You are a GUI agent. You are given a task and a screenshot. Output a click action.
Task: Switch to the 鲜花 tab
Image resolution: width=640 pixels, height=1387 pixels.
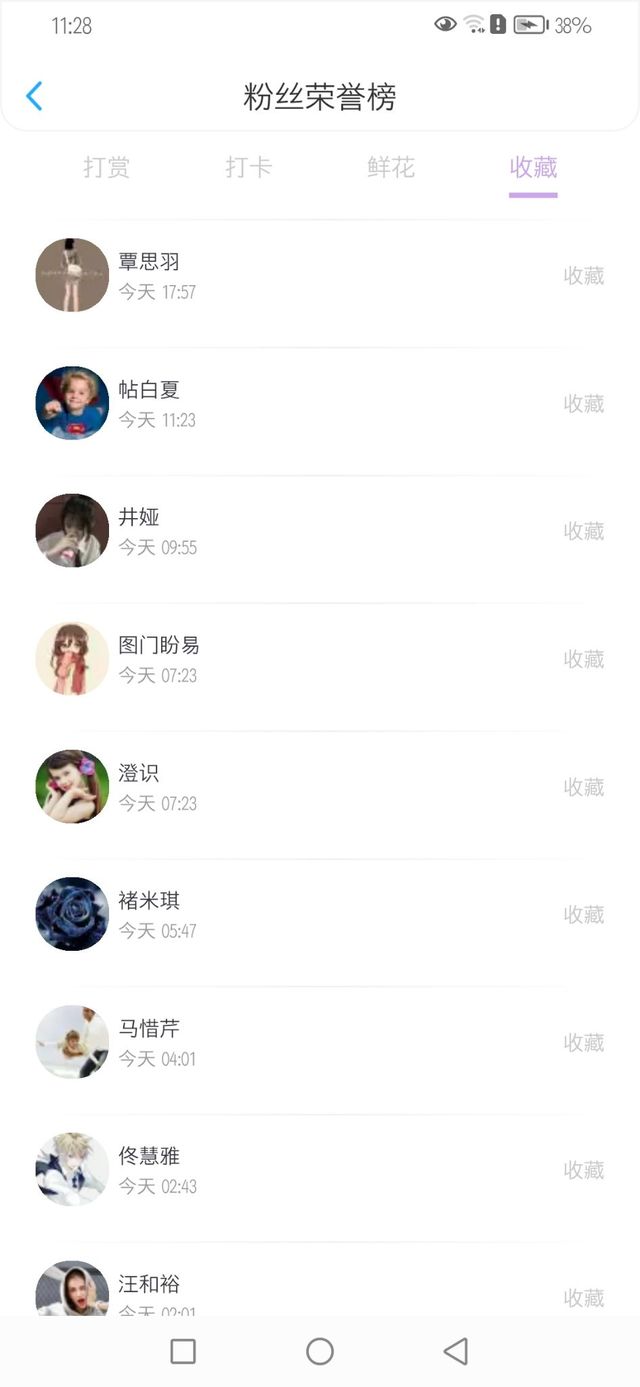[x=391, y=167]
